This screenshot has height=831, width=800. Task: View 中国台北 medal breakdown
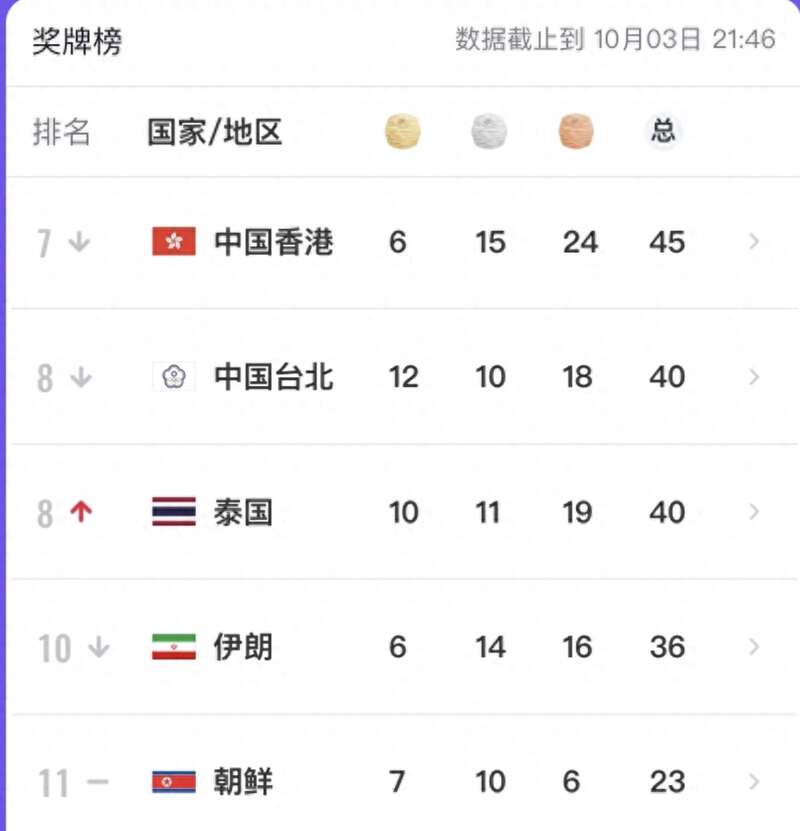(754, 377)
